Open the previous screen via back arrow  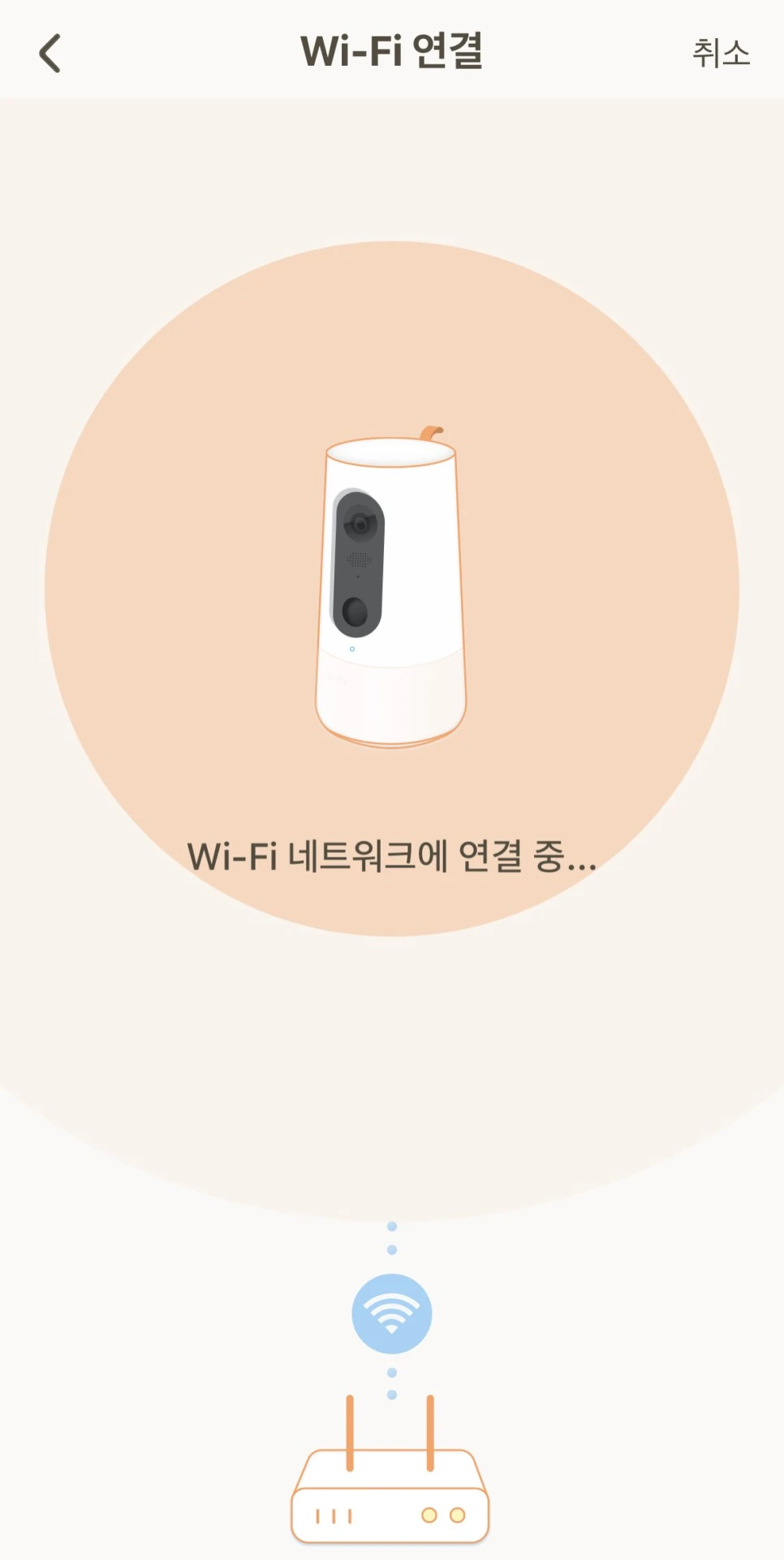coord(50,53)
